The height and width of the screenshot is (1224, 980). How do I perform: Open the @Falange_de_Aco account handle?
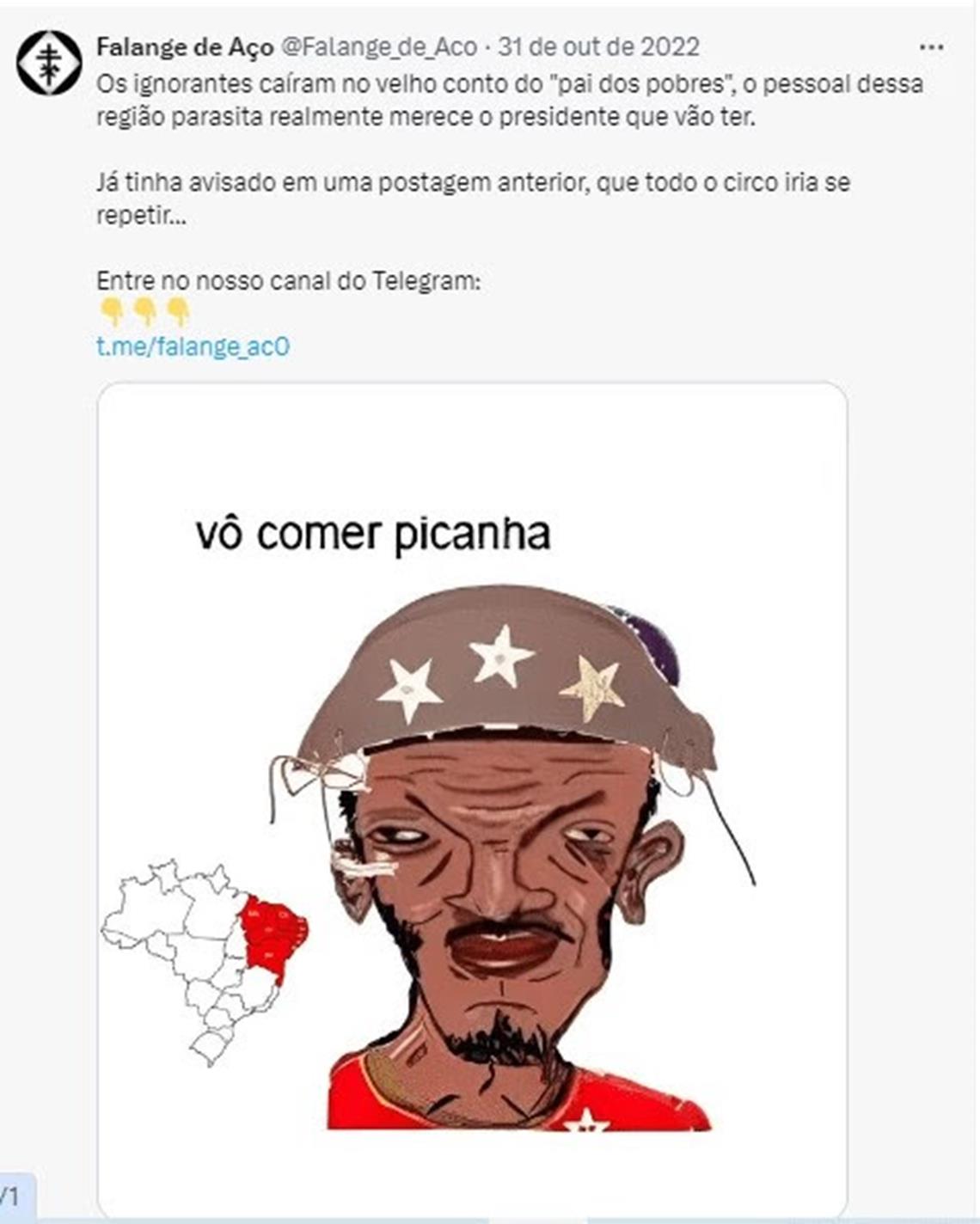379,46
